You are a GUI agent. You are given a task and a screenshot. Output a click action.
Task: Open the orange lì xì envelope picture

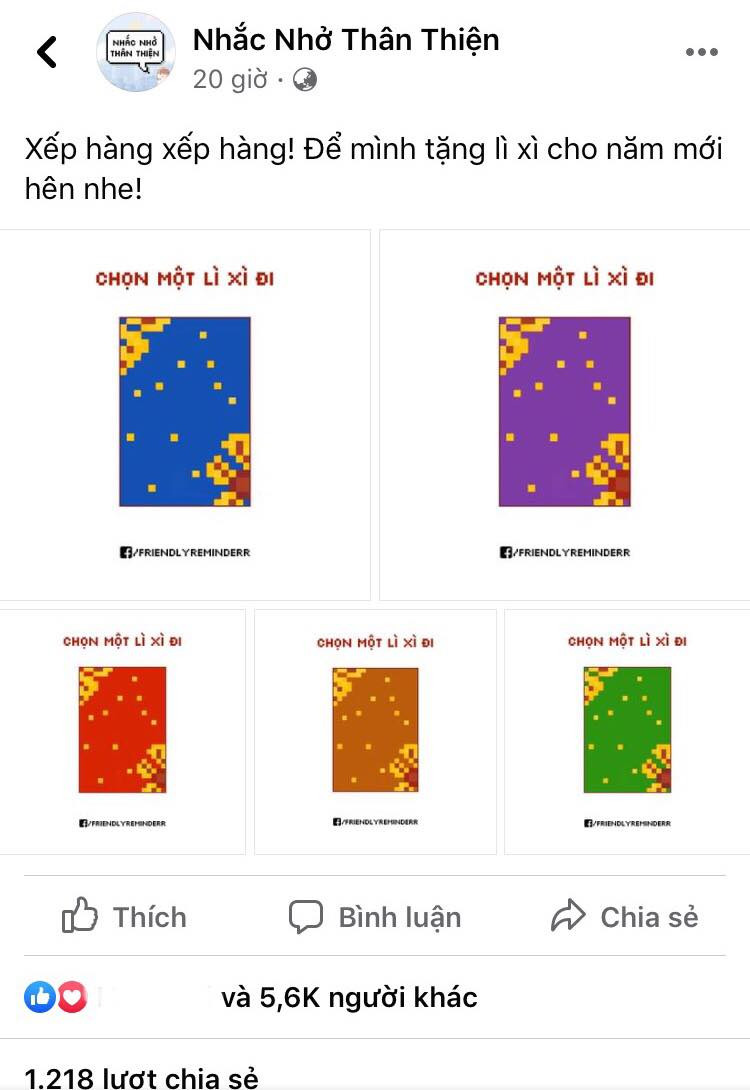[x=374, y=728]
